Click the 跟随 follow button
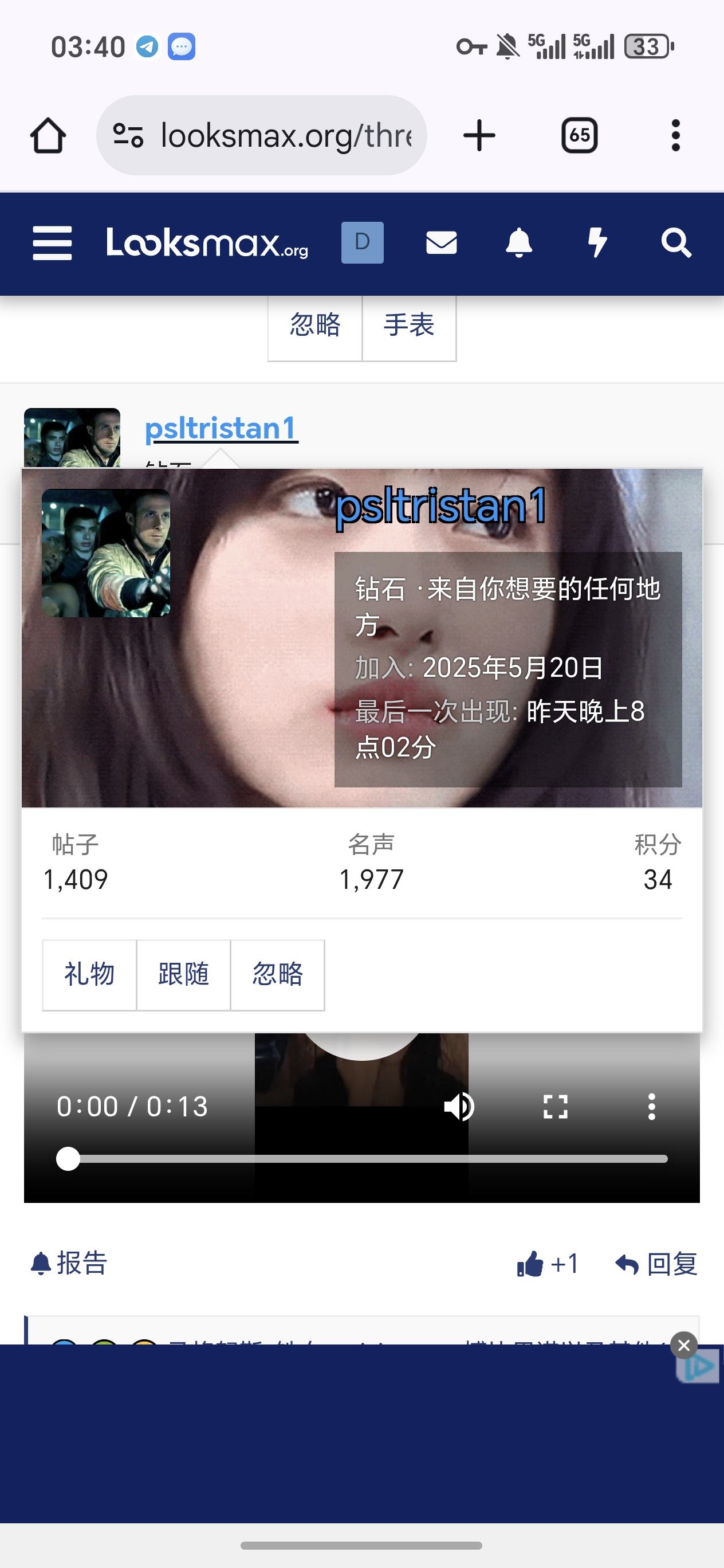 point(183,974)
